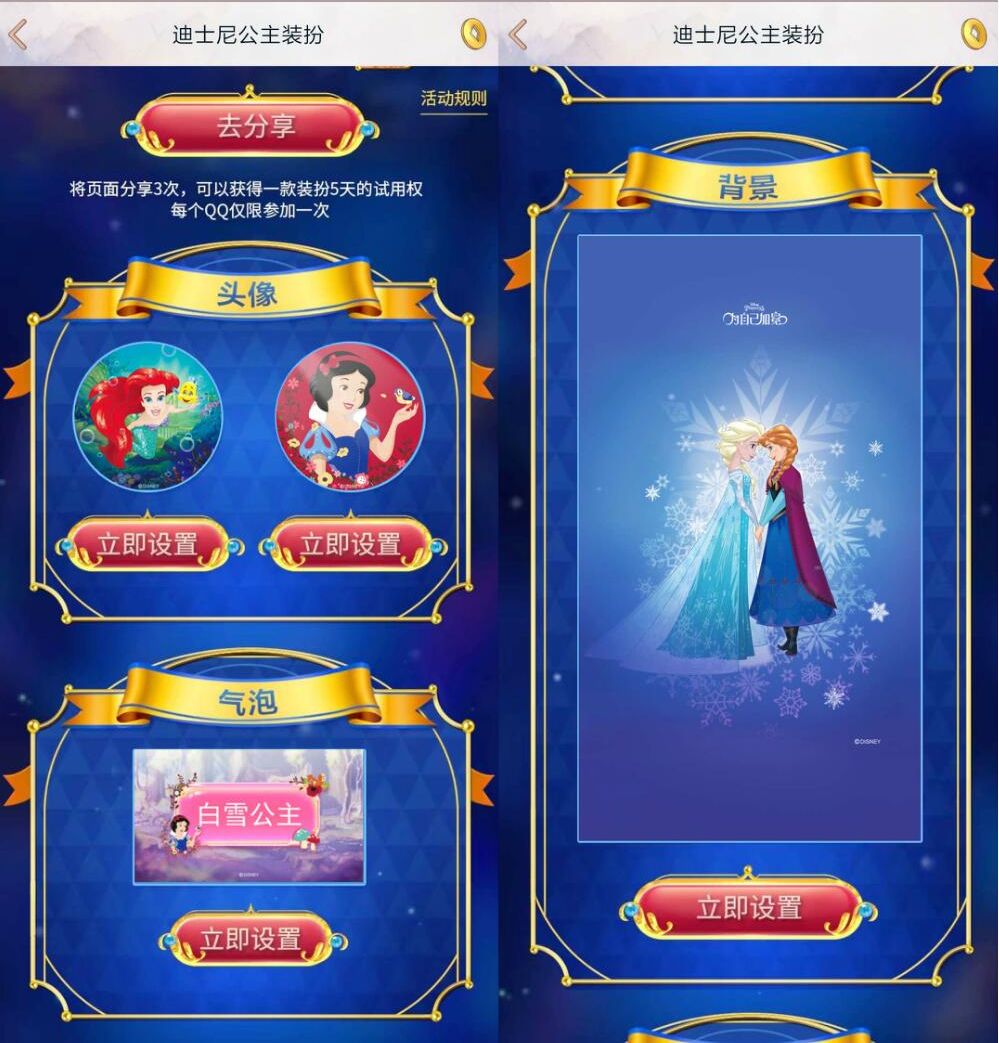The width and height of the screenshot is (999, 1043).
Task: Open the Ariel avatar preview
Action: 147,416
